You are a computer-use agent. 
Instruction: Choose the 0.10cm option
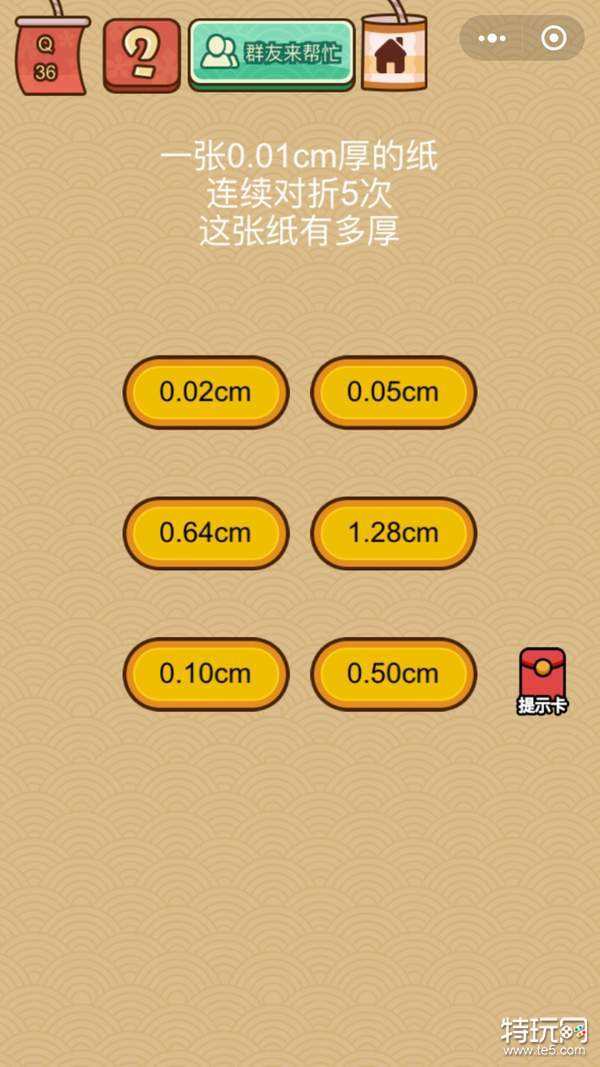205,674
